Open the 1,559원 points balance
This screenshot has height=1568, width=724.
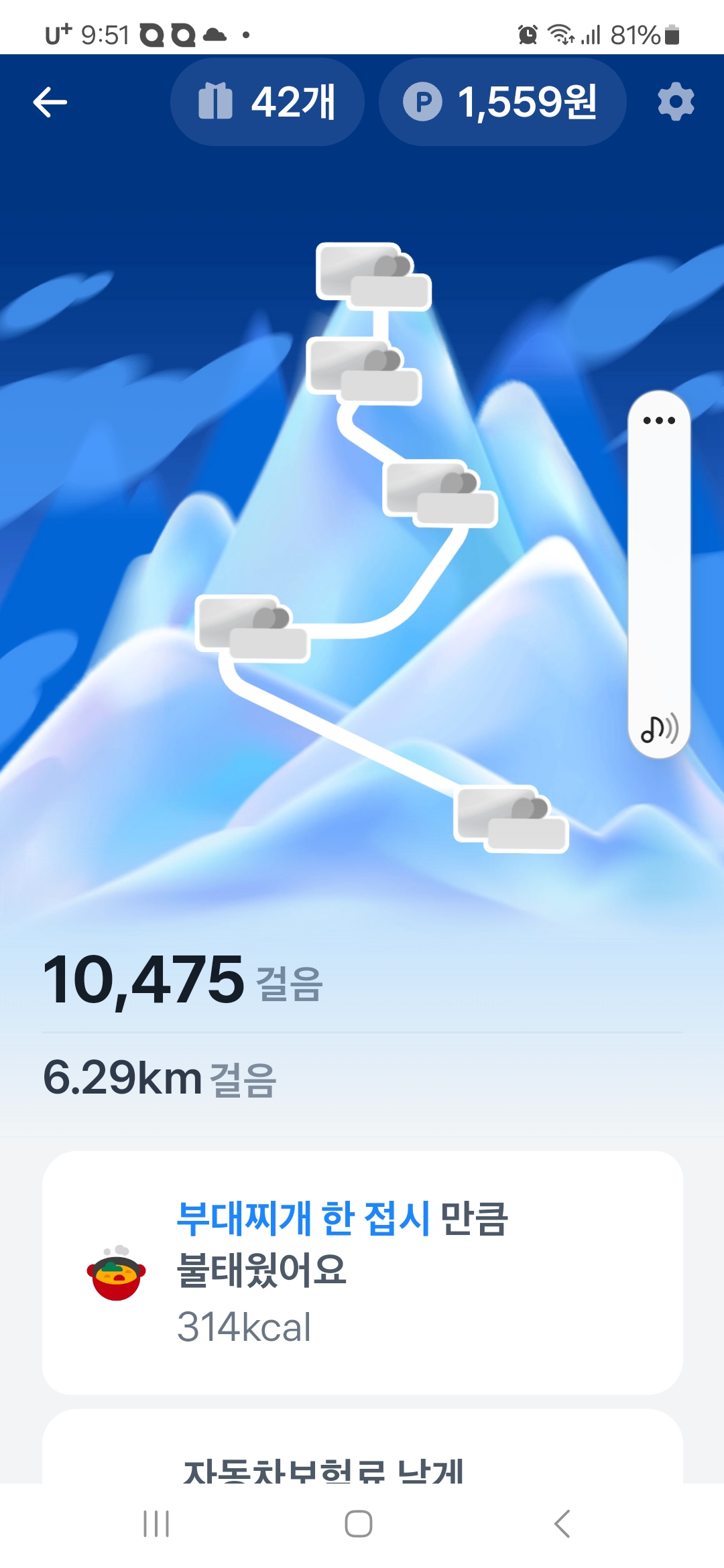click(x=502, y=102)
